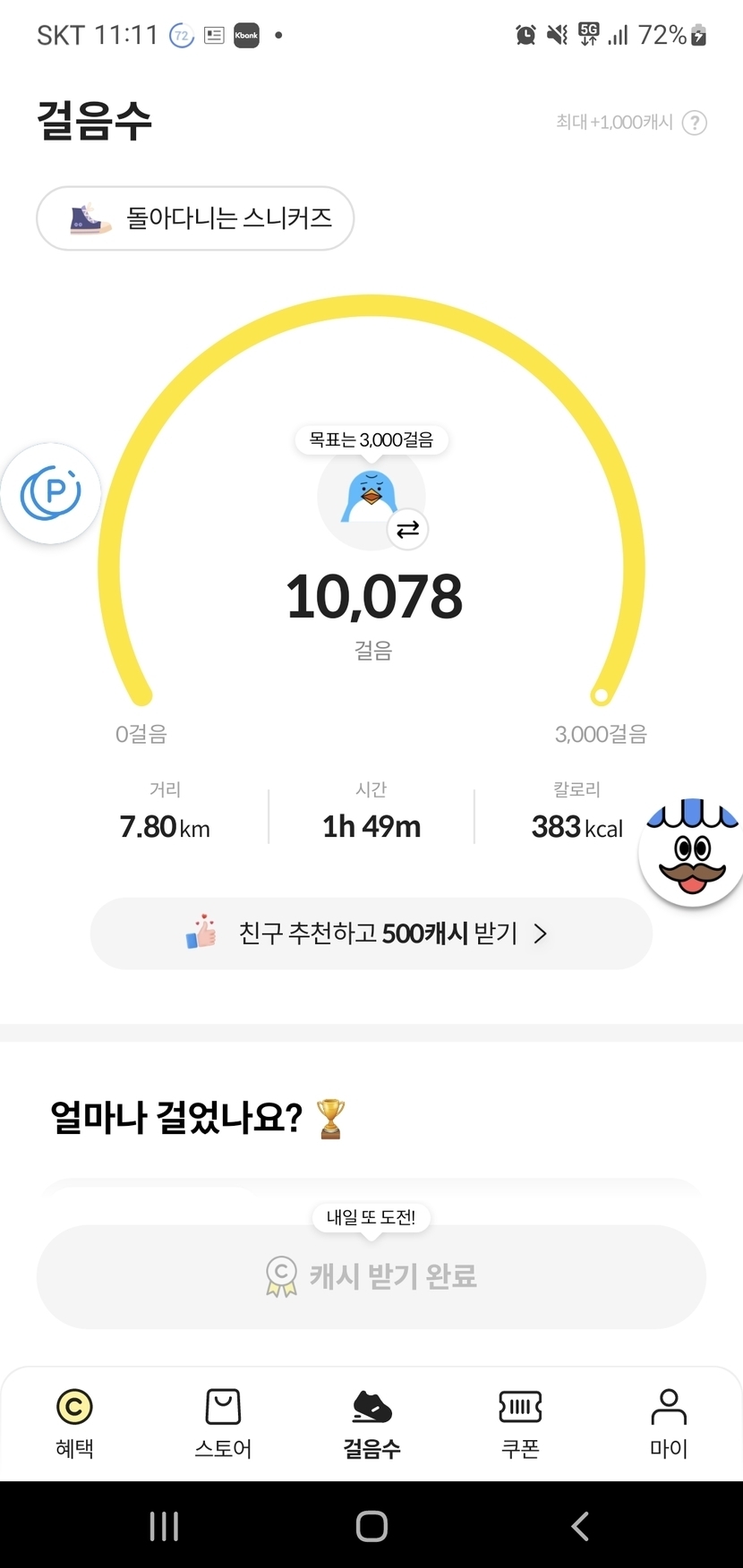Switch character with the swap arrows icon
The image size is (743, 1568).
[x=407, y=530]
